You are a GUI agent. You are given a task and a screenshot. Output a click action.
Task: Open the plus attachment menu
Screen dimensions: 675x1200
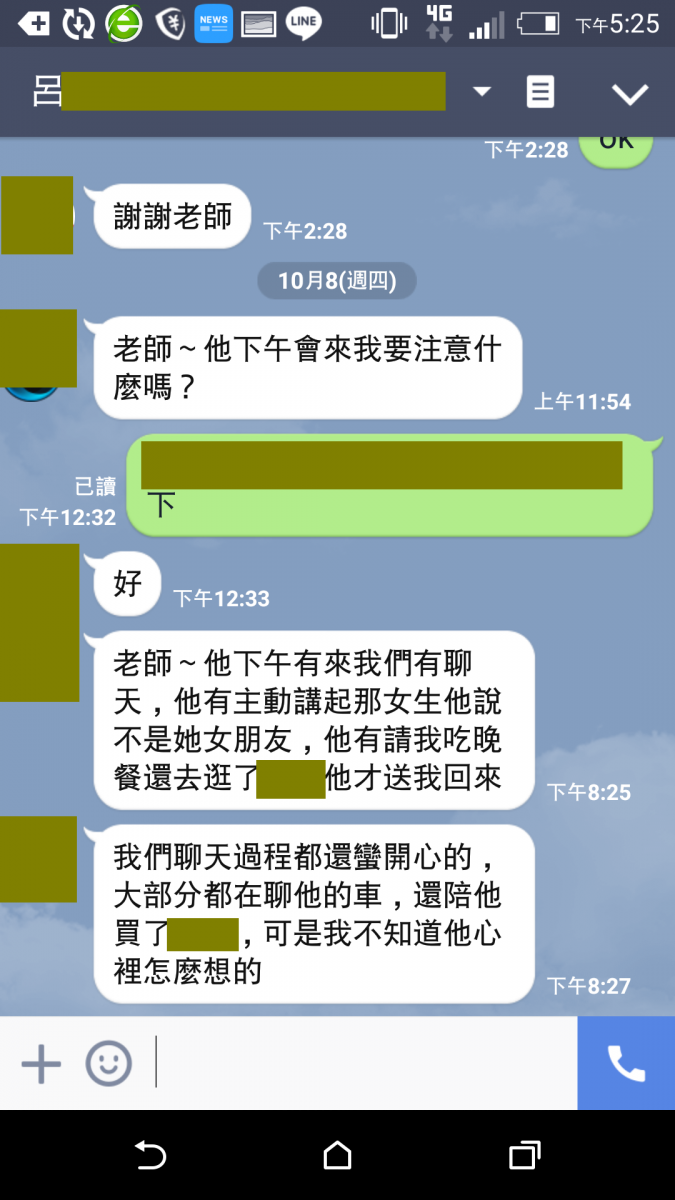41,1064
